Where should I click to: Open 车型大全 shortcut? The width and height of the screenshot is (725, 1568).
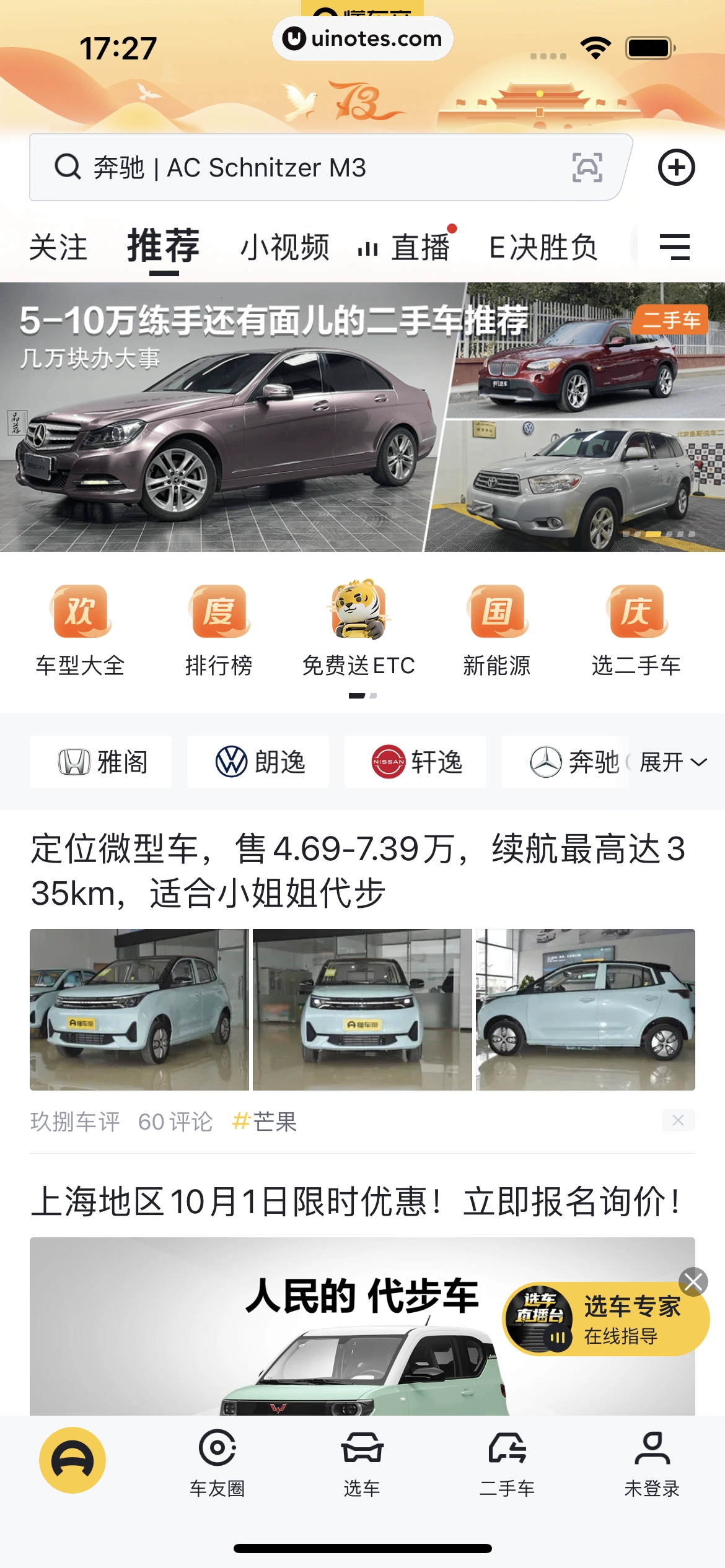click(81, 630)
